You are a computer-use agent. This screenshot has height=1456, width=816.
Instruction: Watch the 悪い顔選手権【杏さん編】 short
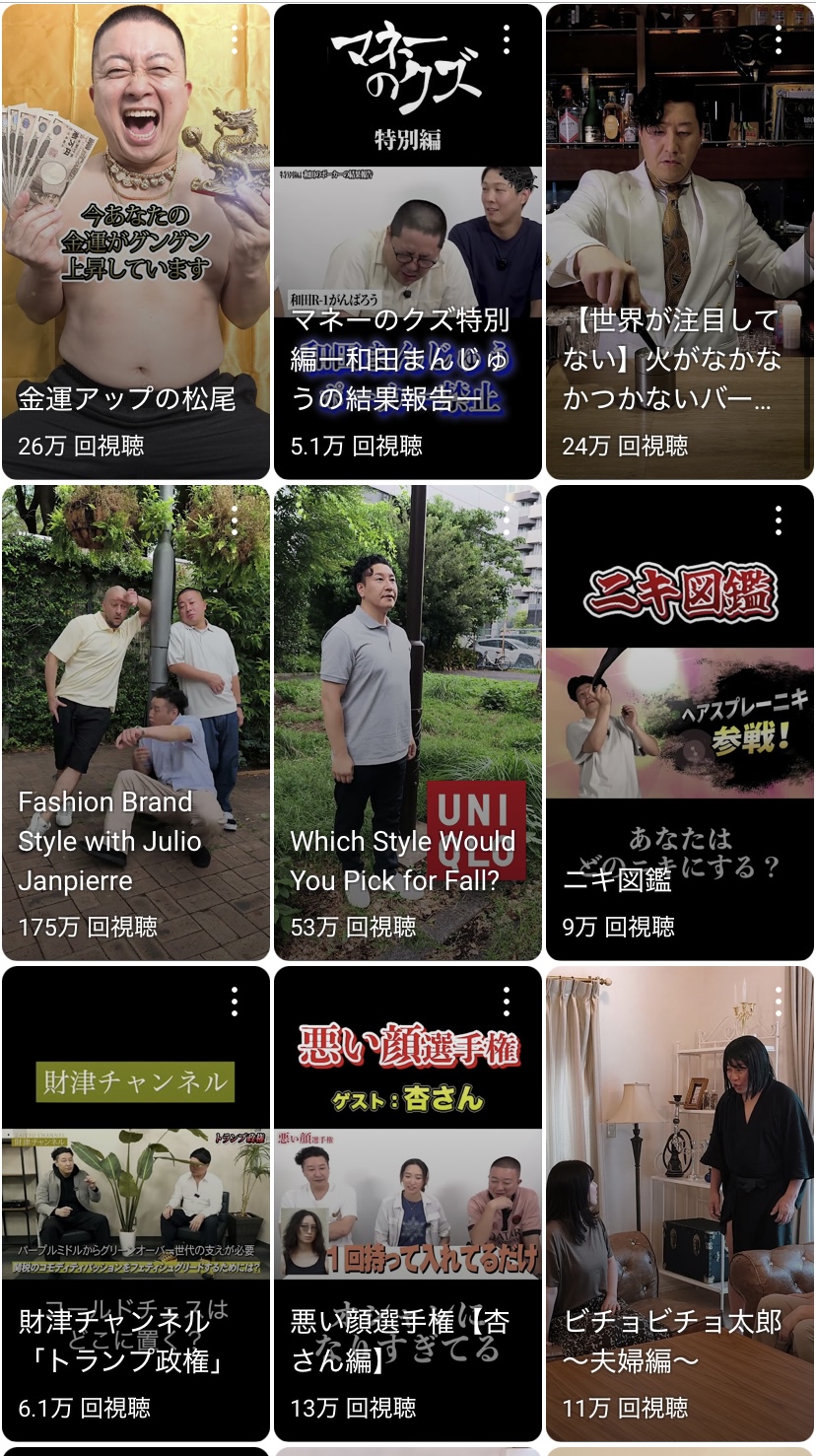pos(407,1203)
